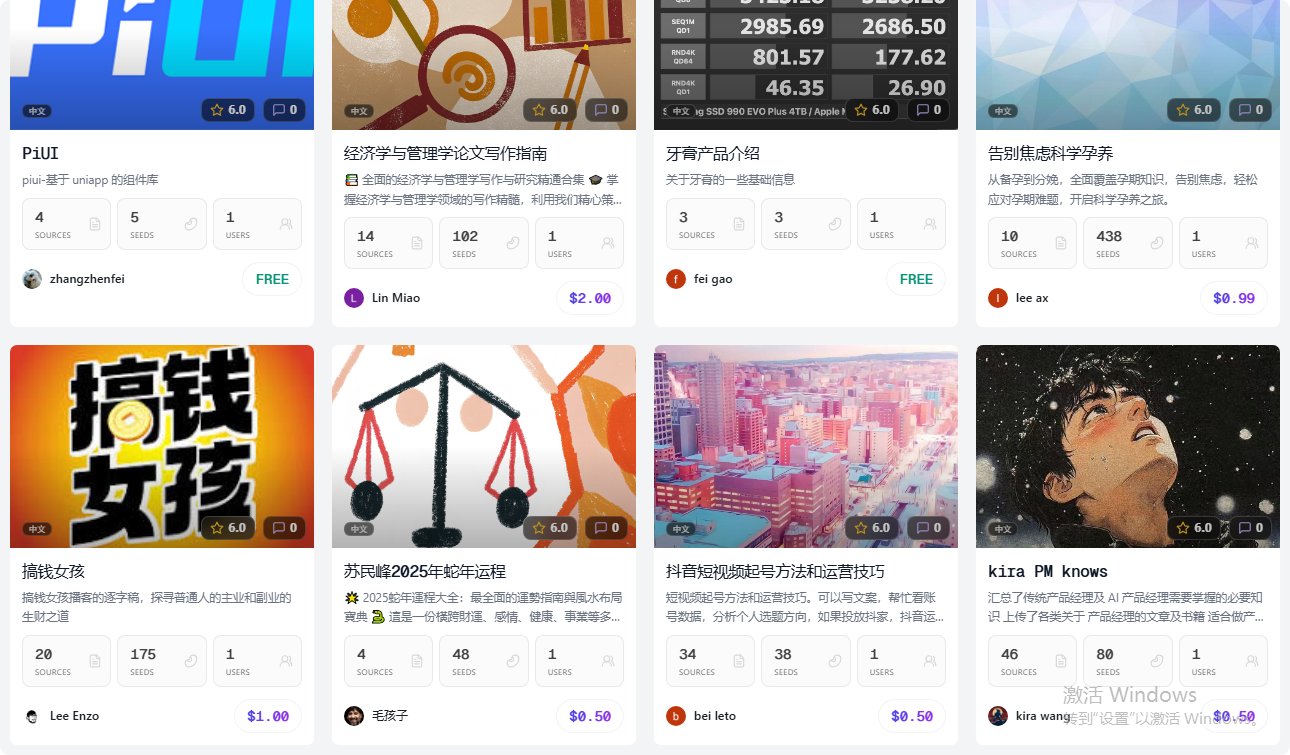Image resolution: width=1290 pixels, height=755 pixels.
Task: Tap the FREE button on PiUI
Action: tap(272, 279)
